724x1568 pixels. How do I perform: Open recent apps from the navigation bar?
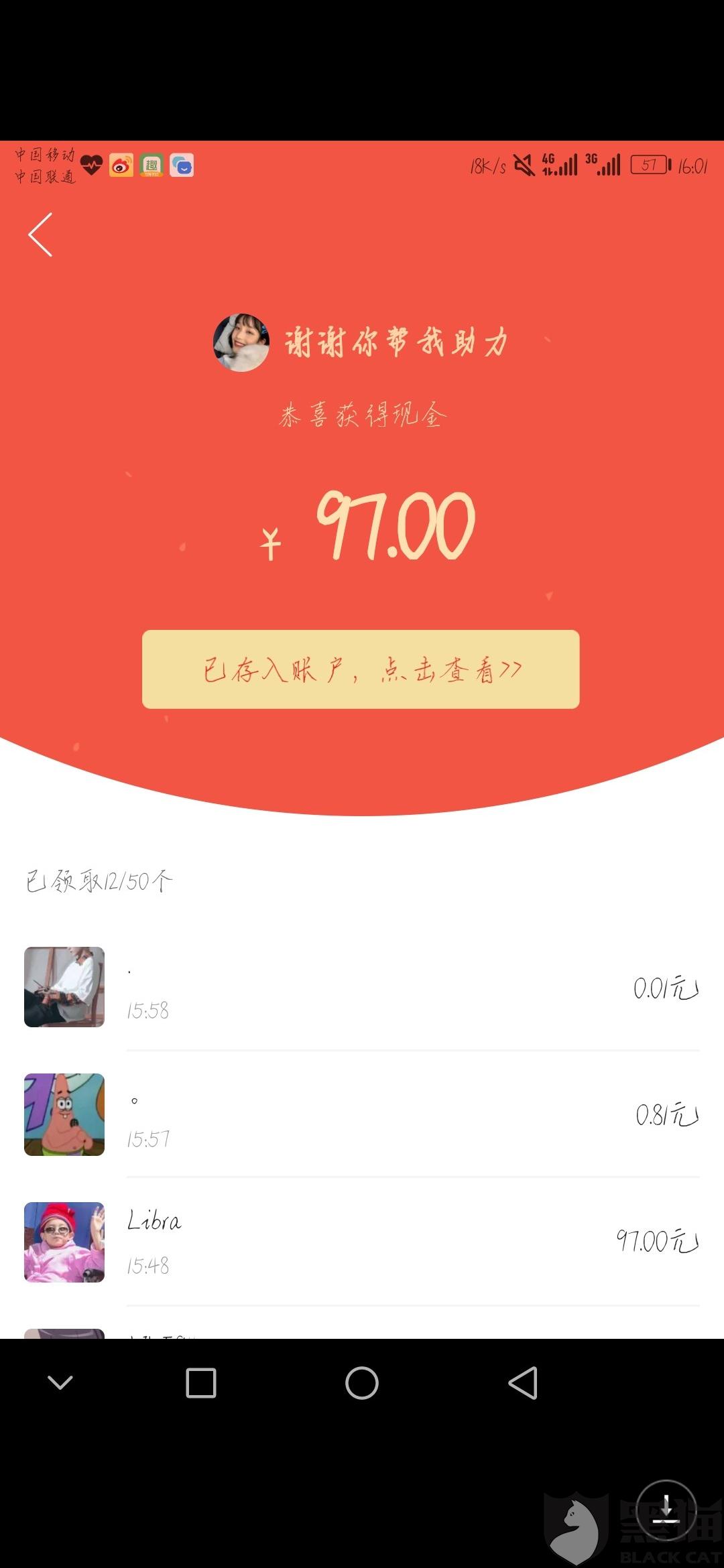point(201,1383)
